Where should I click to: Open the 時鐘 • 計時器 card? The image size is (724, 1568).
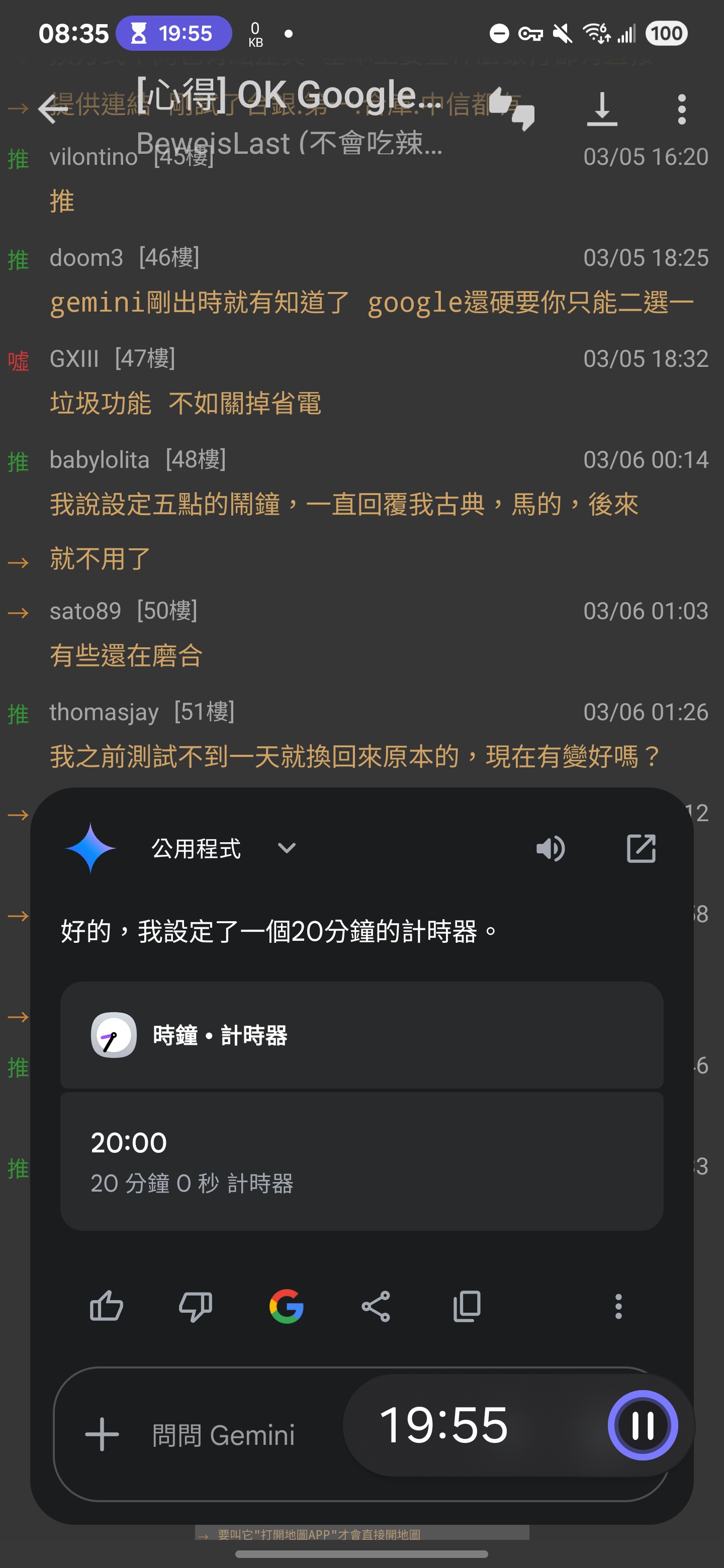pyautogui.click(x=361, y=1035)
